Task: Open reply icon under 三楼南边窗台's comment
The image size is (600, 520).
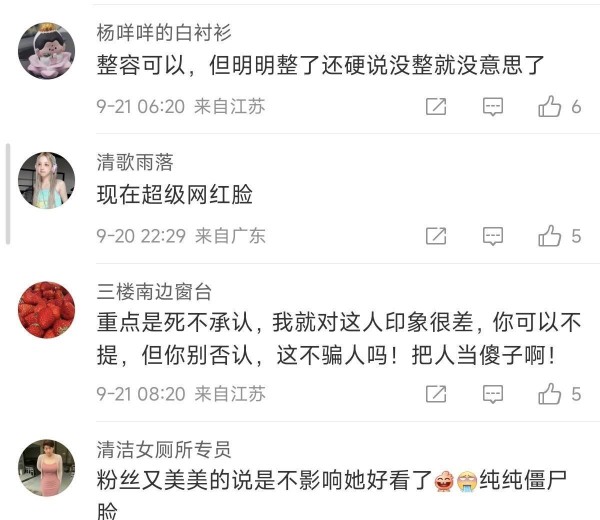Action: (x=492, y=394)
